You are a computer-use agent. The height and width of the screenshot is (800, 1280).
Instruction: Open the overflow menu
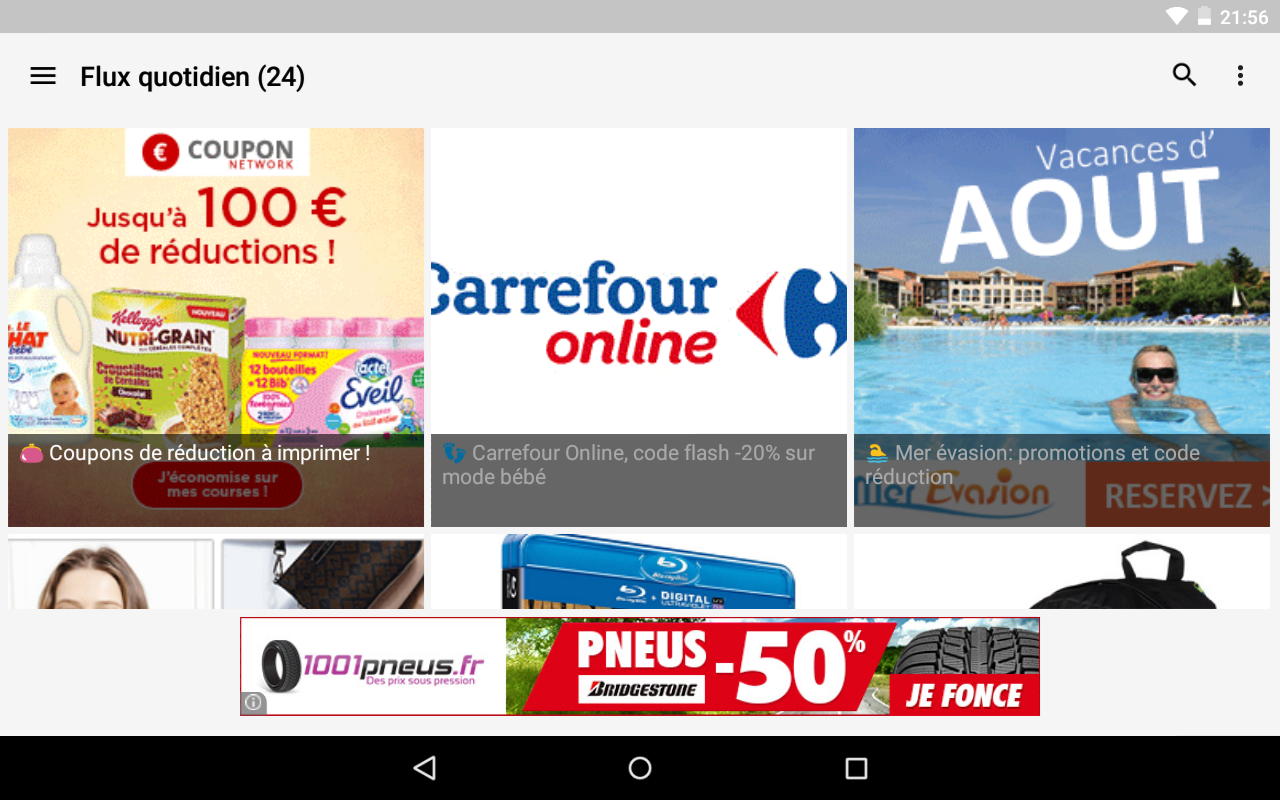coord(1240,76)
